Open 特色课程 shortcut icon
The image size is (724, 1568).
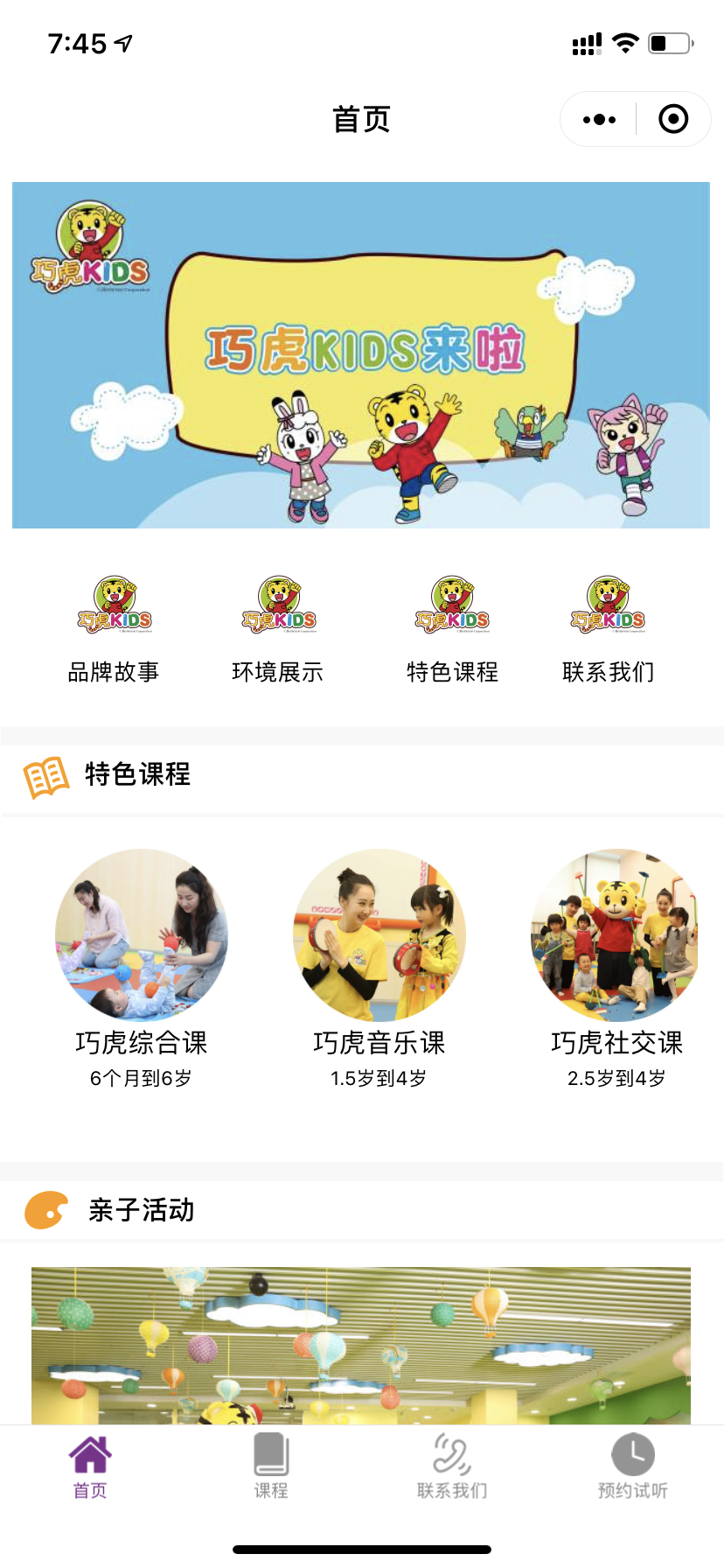pyautogui.click(x=452, y=605)
